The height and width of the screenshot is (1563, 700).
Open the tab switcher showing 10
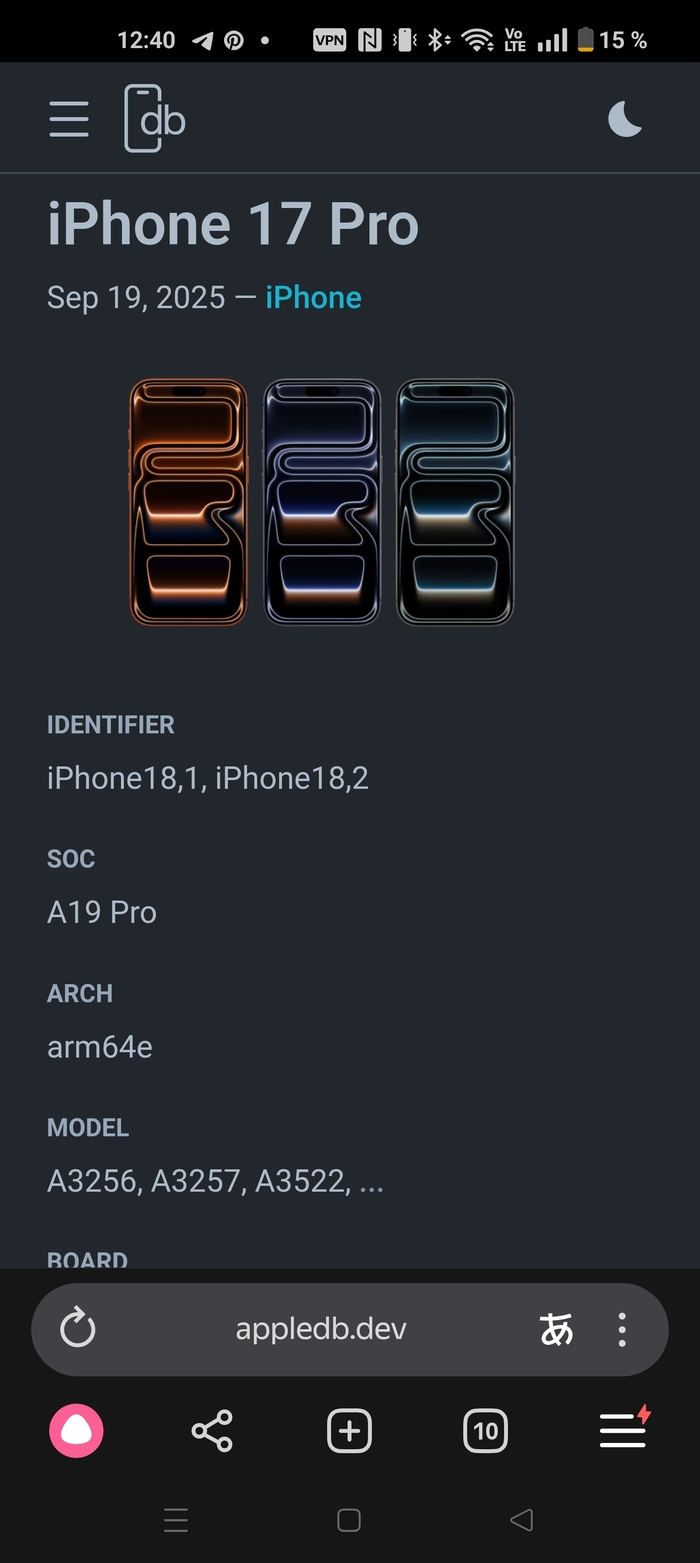(x=485, y=1431)
